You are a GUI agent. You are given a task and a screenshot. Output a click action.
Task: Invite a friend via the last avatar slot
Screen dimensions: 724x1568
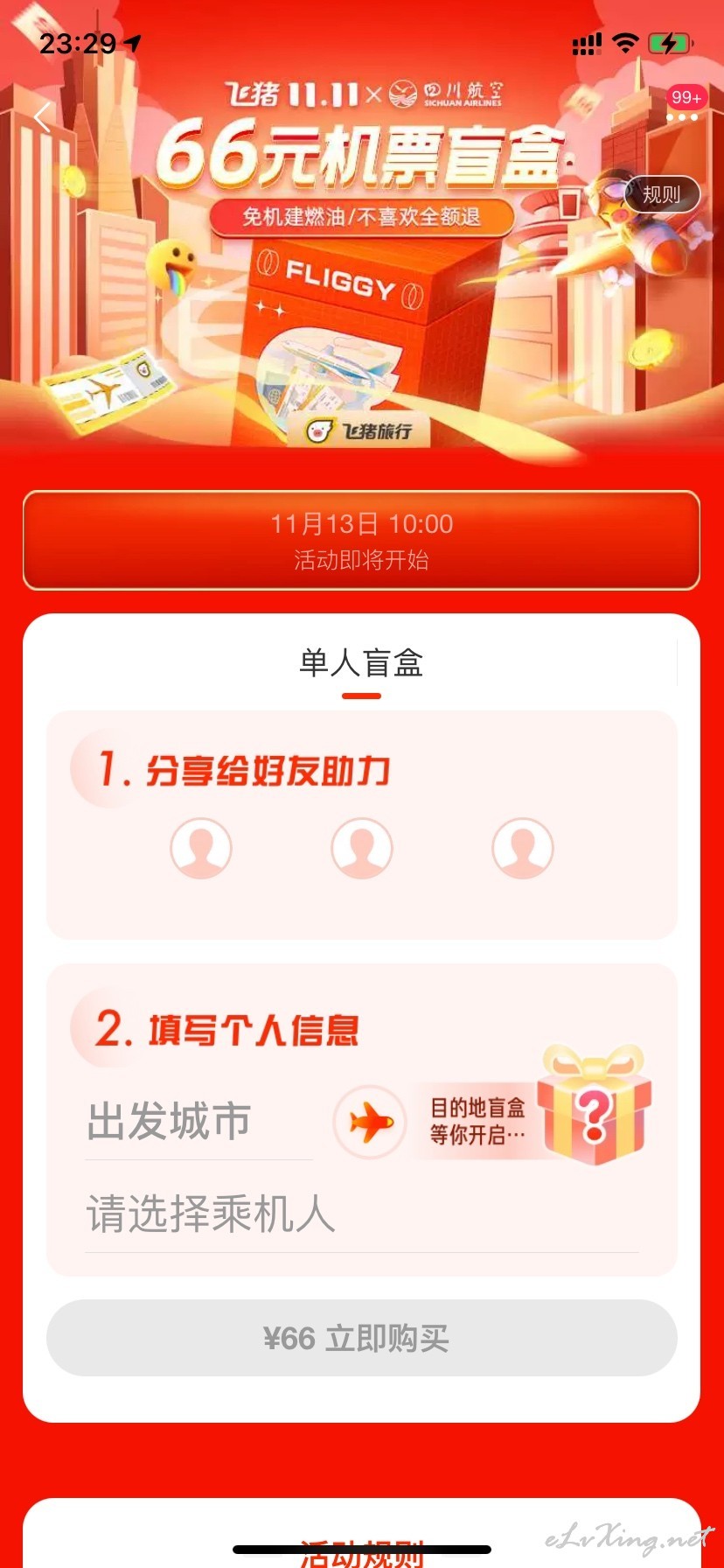pos(523,849)
